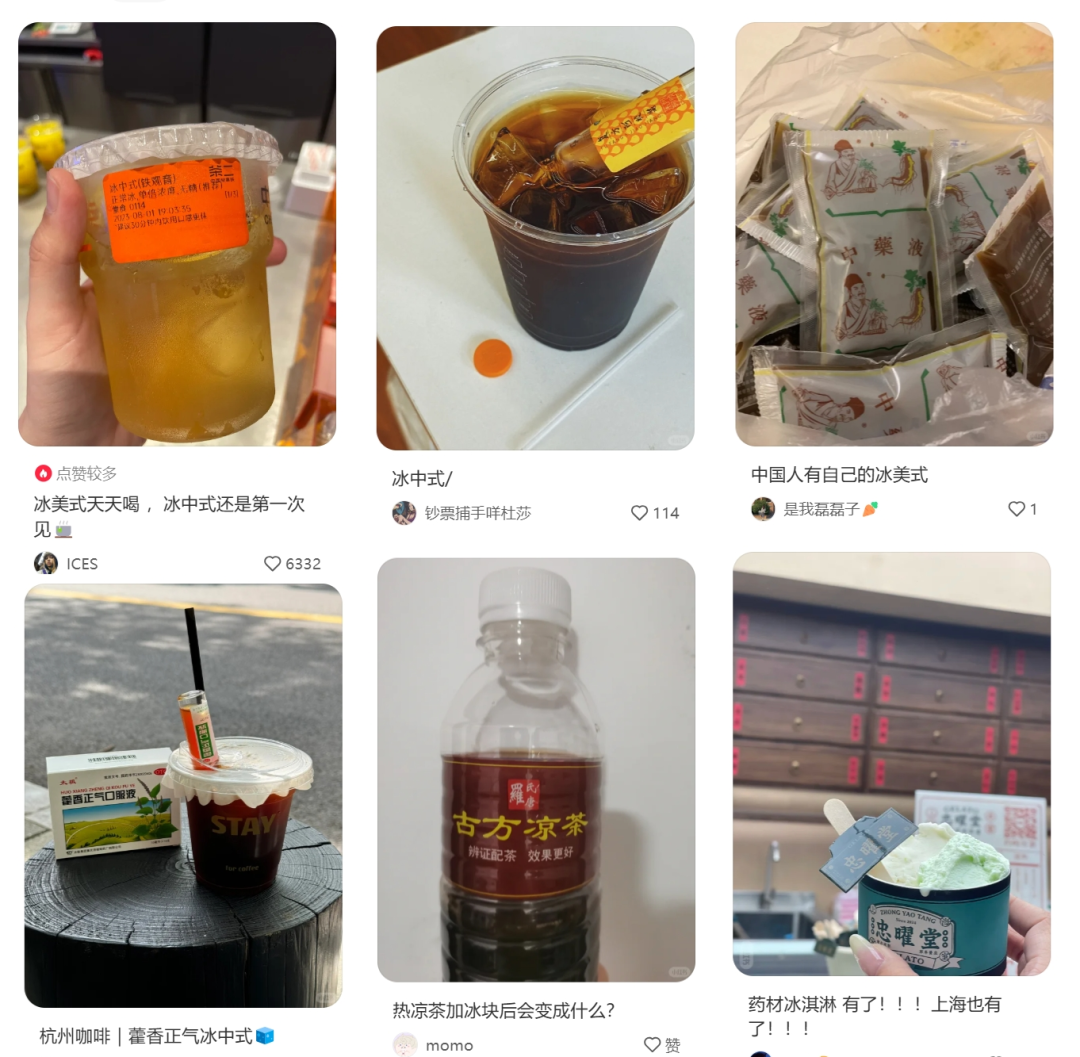The height and width of the screenshot is (1057, 1080).
Task: Open the post image with orange-label iced tea cup
Action: (x=177, y=233)
